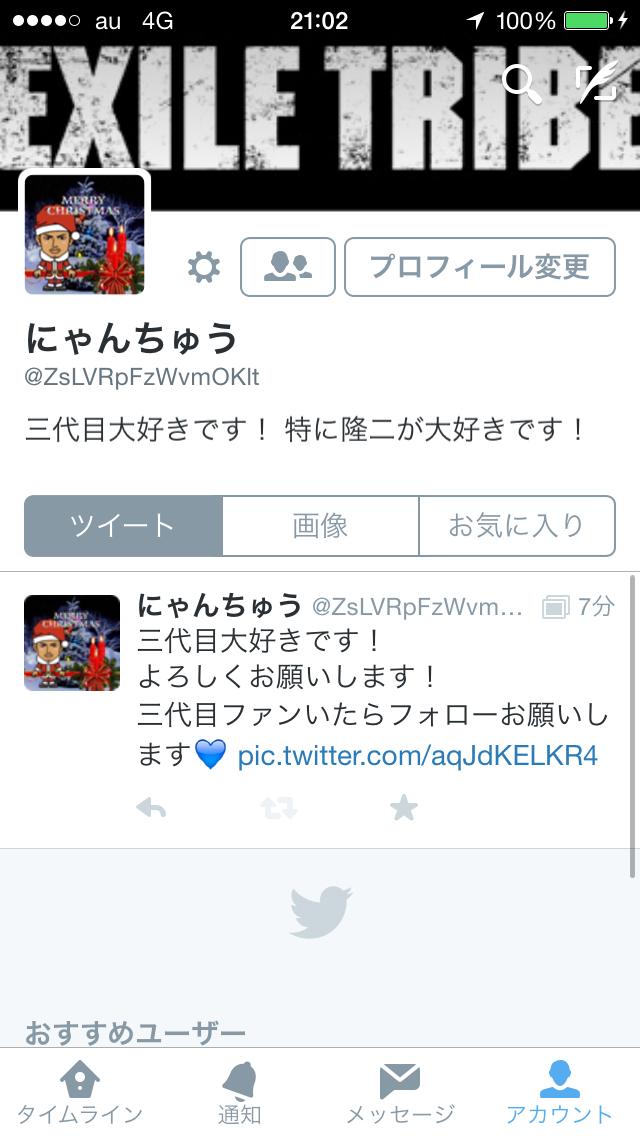Open the avatar beside the tweet
Screen dimensions: 640x1136
pos(72,643)
